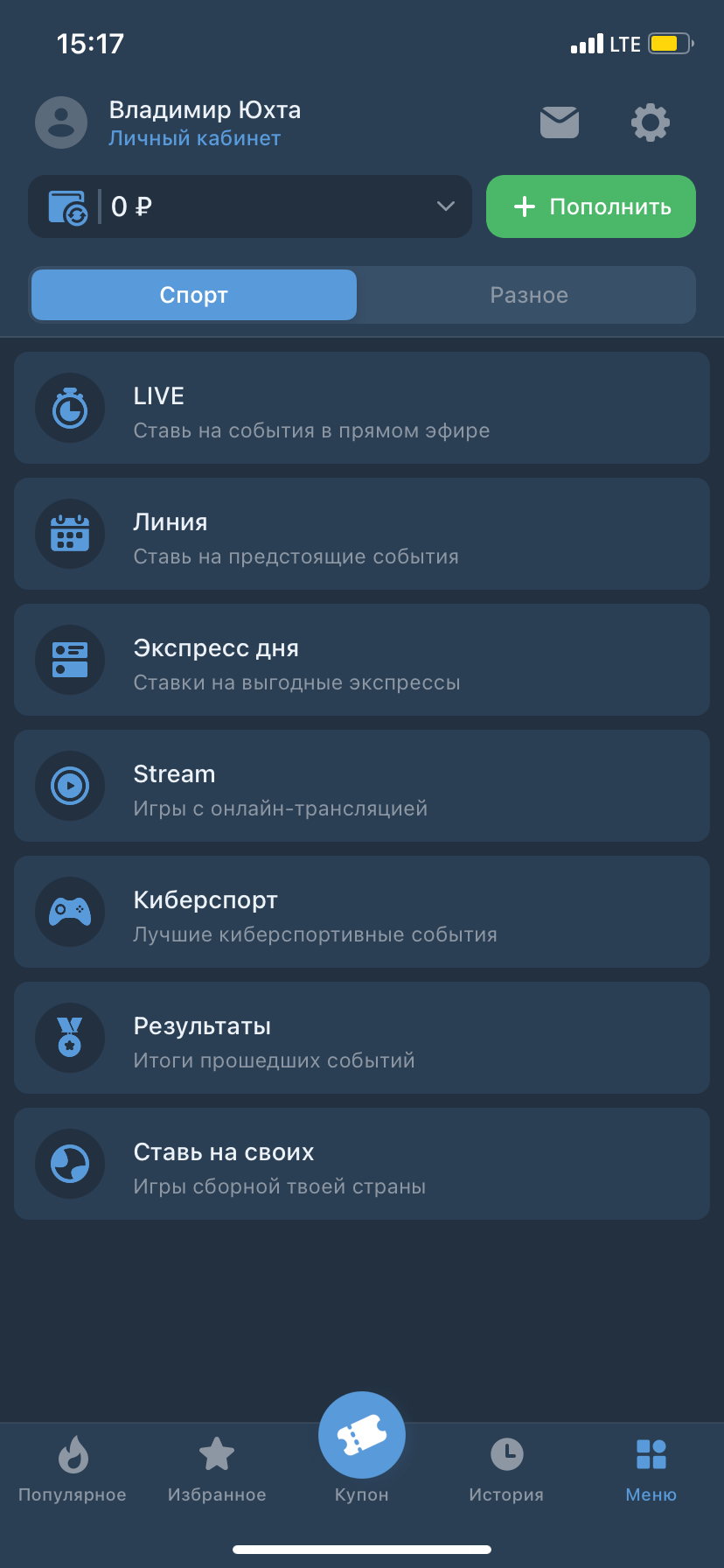The height and width of the screenshot is (1568, 724).
Task: Tap the green Пополнить button
Action: tap(591, 206)
